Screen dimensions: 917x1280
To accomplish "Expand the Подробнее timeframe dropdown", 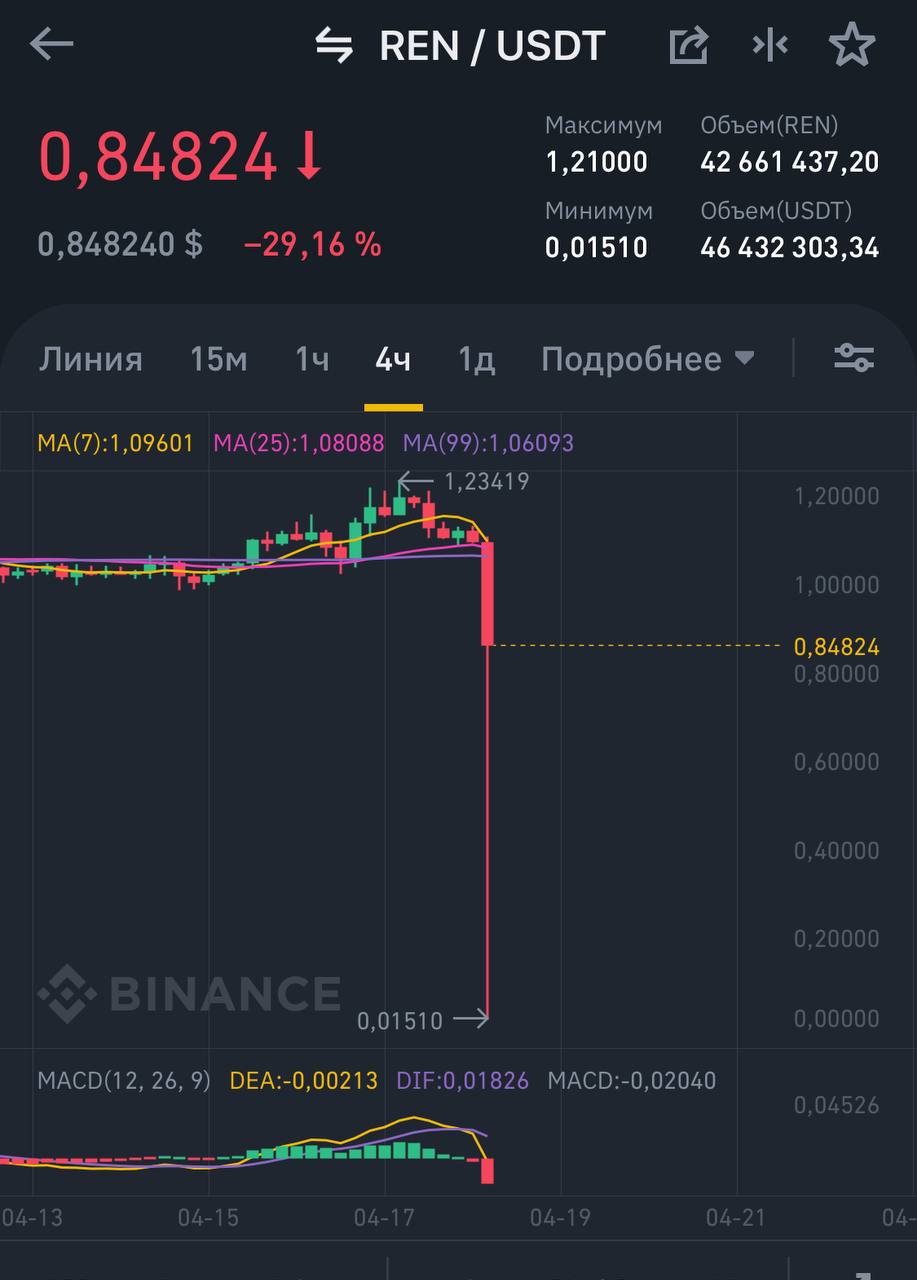I will [x=647, y=359].
